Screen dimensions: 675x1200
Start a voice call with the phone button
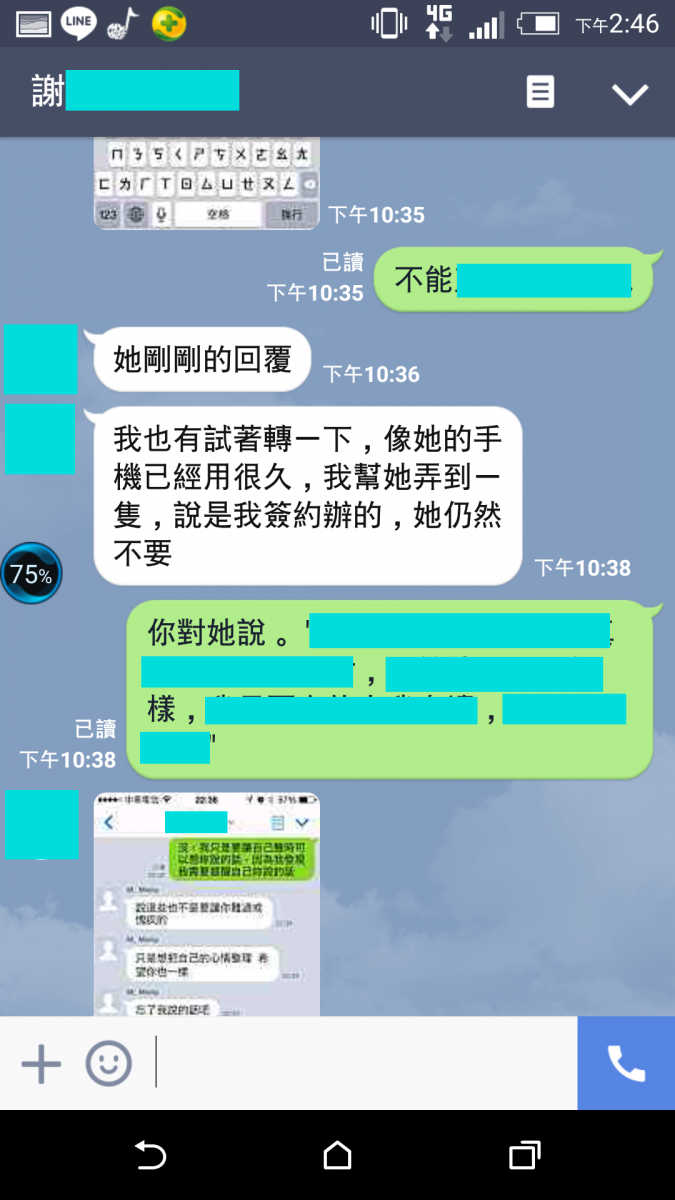point(626,1063)
